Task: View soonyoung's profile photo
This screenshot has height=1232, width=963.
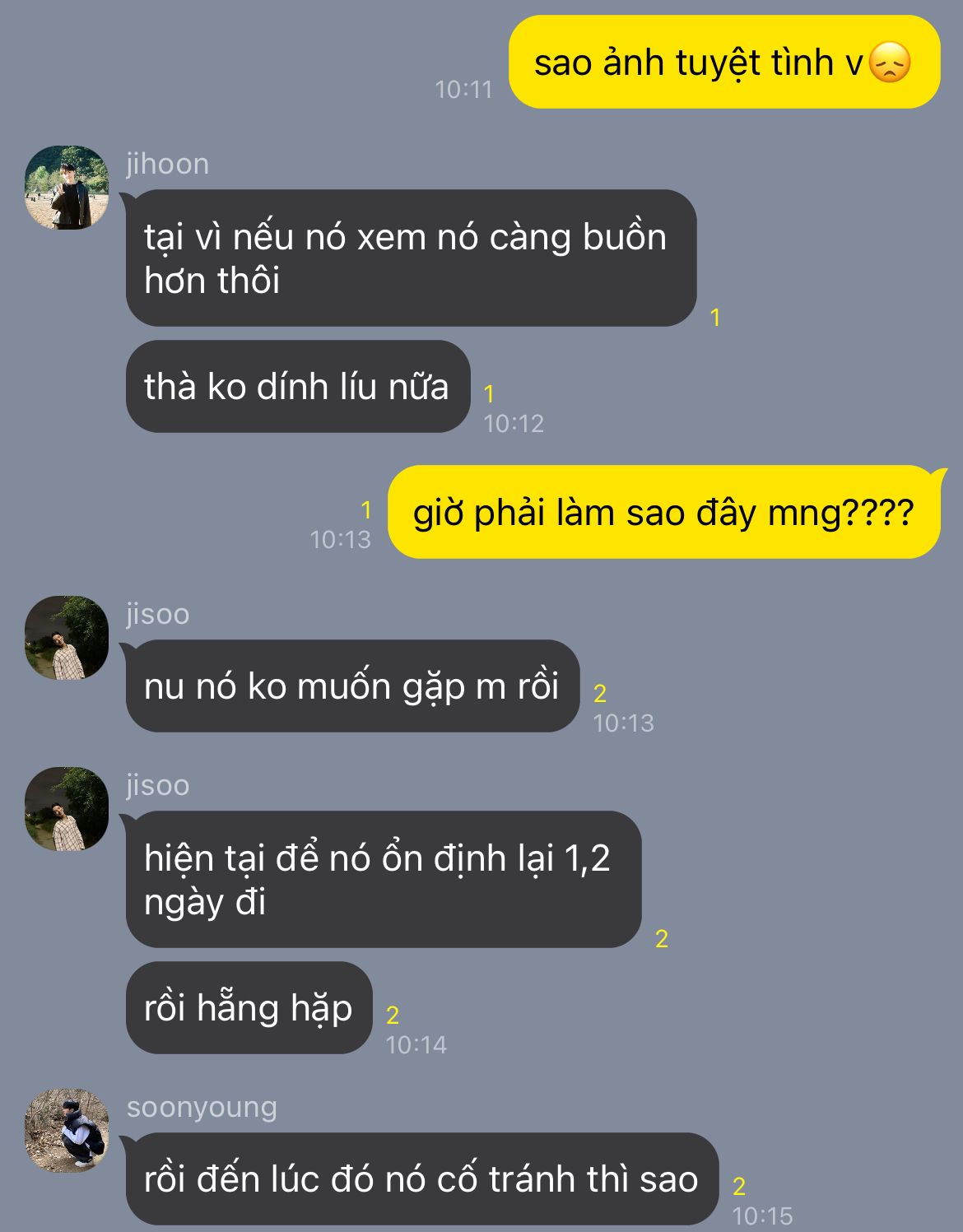Action: click(67, 1131)
